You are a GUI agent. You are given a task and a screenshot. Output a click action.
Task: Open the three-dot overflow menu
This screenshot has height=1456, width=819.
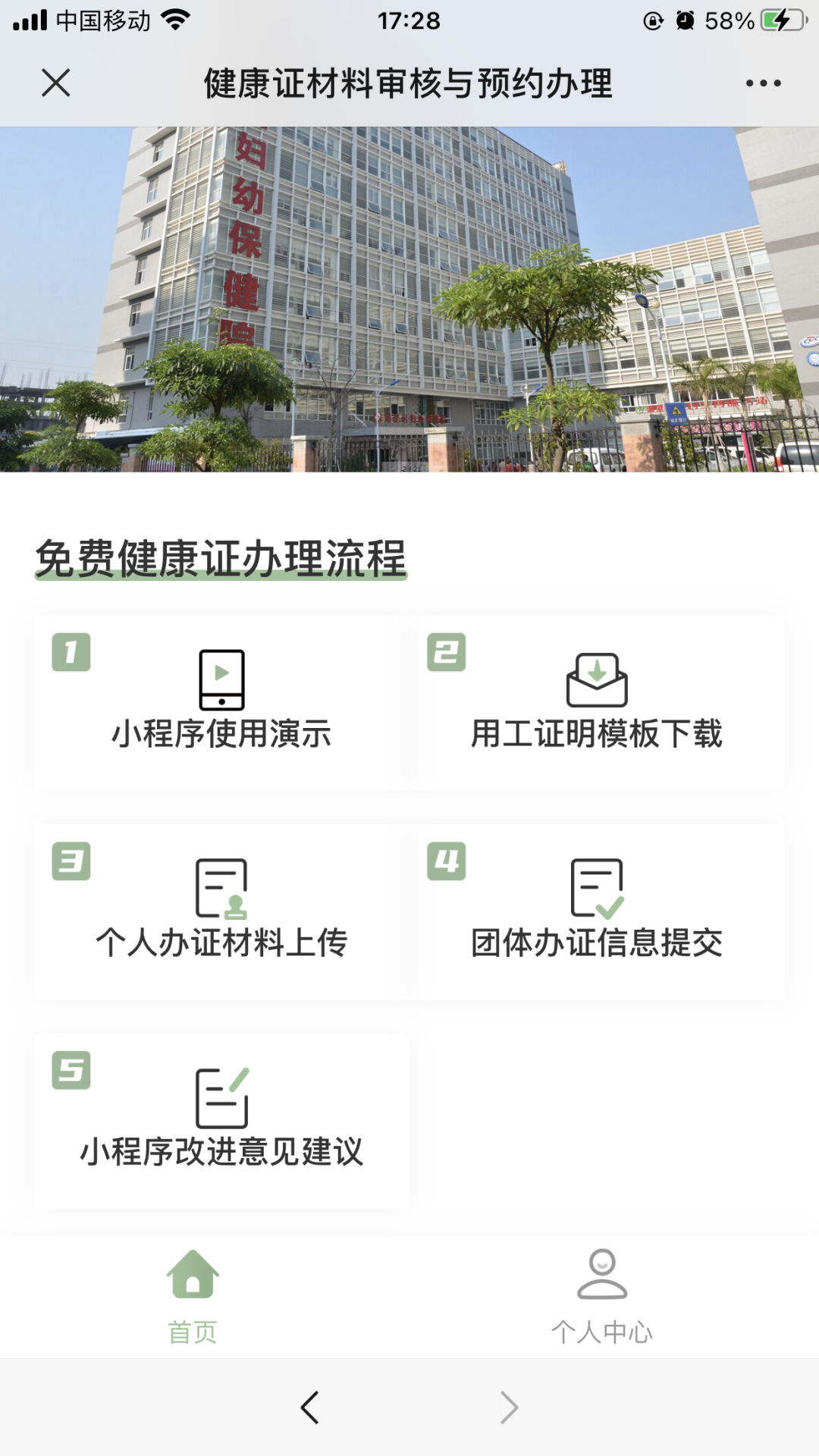pyautogui.click(x=763, y=83)
